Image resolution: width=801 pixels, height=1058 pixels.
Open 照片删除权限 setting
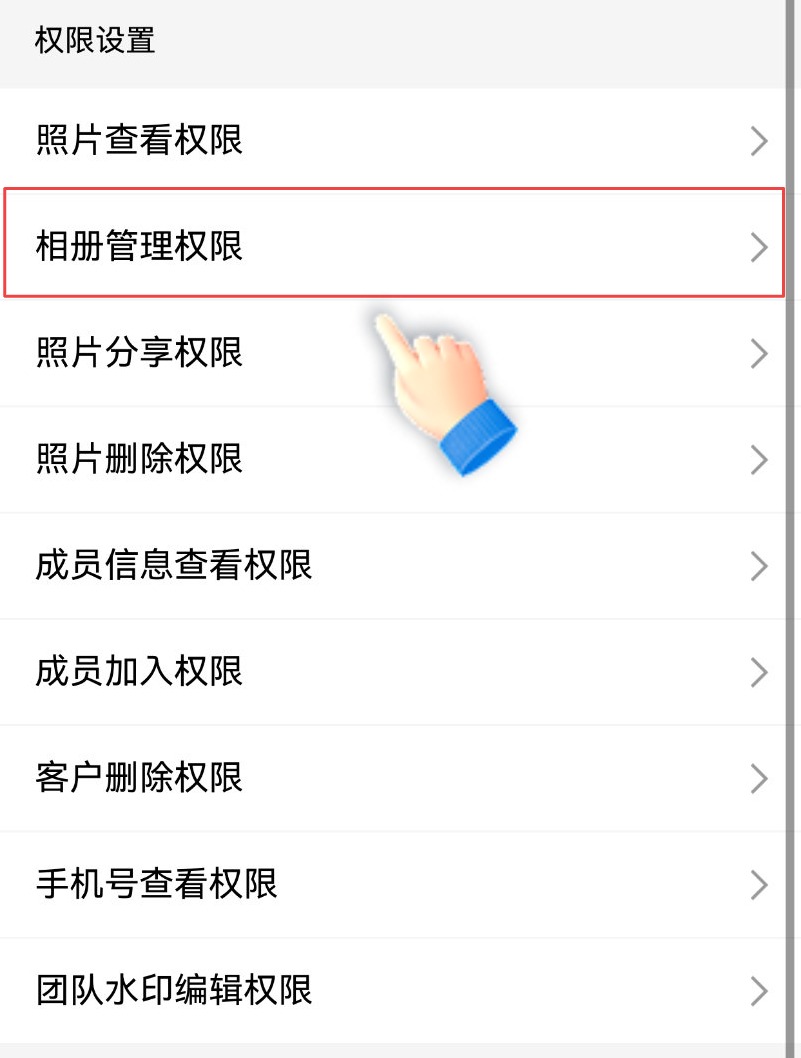(393, 460)
